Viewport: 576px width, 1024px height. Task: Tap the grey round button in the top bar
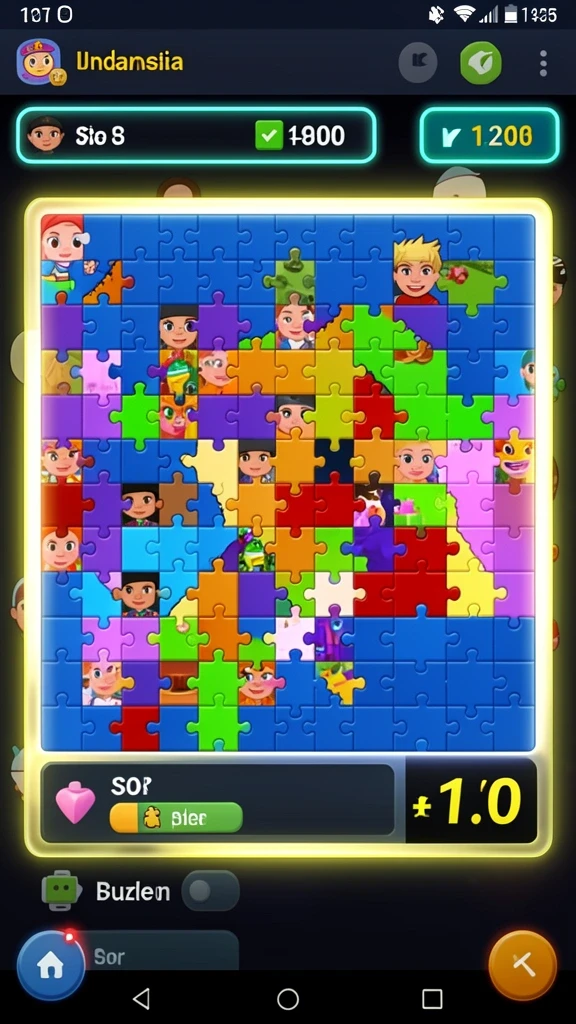tap(418, 62)
